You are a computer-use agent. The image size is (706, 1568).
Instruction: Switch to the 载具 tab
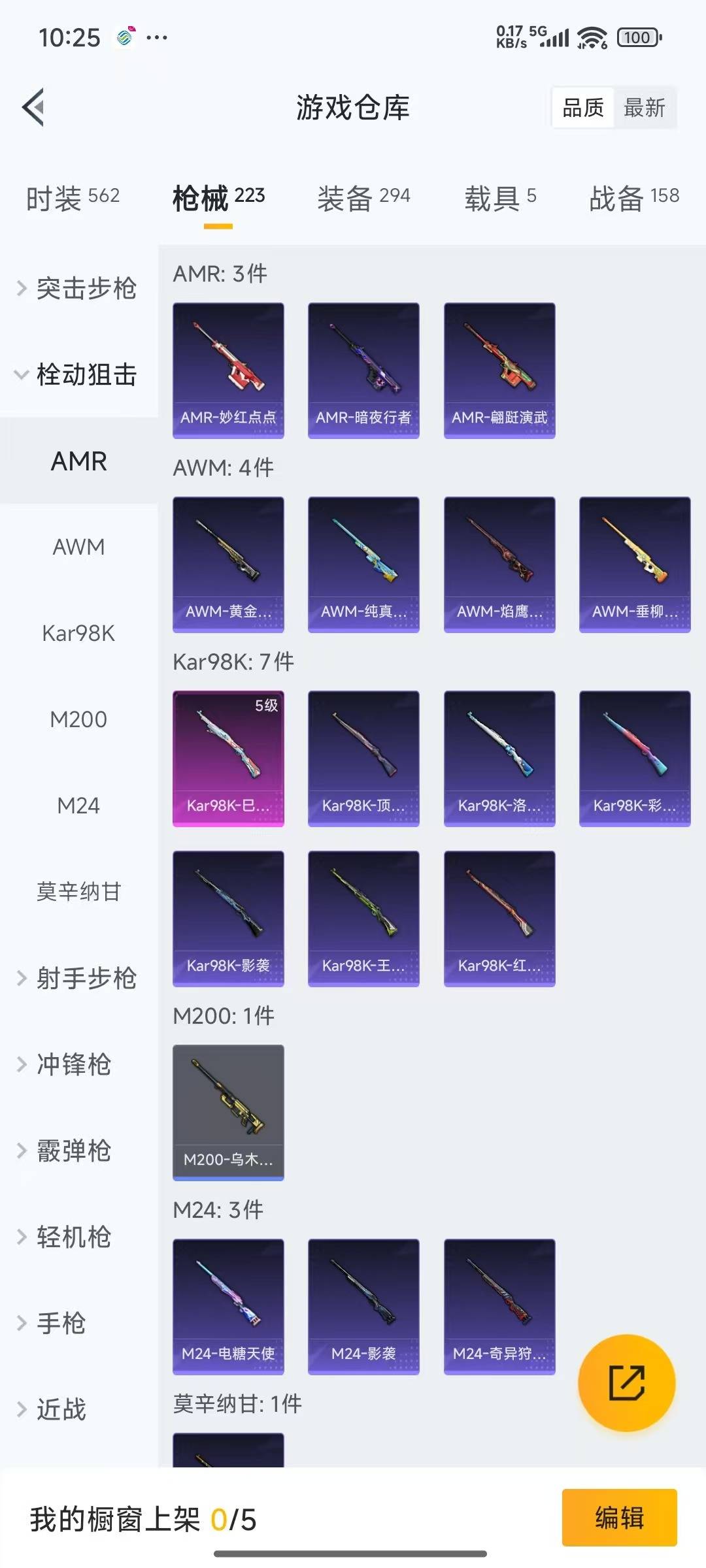(x=500, y=197)
